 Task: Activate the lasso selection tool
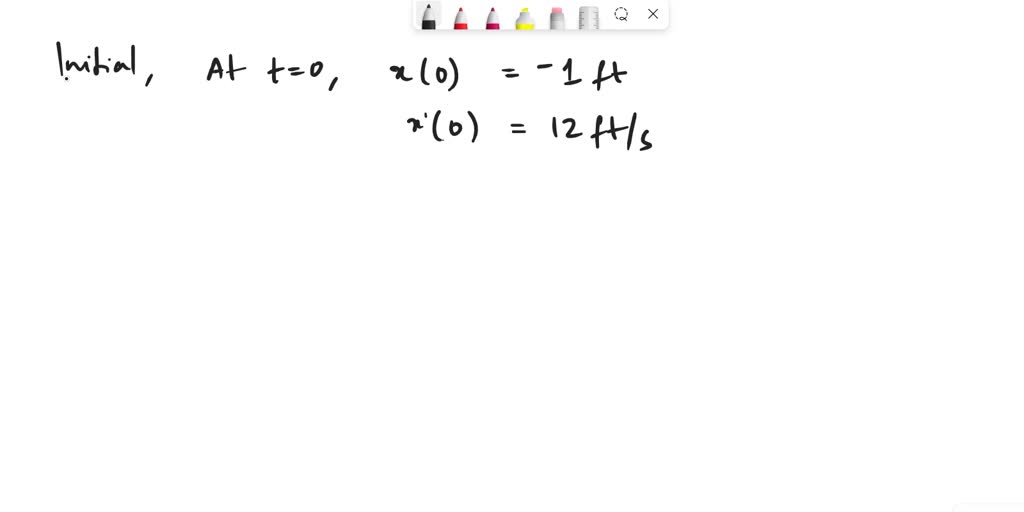tap(621, 14)
